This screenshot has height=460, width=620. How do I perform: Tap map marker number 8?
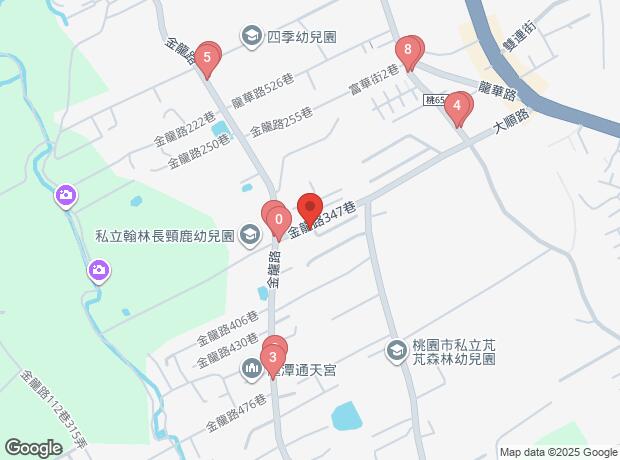pos(408,50)
